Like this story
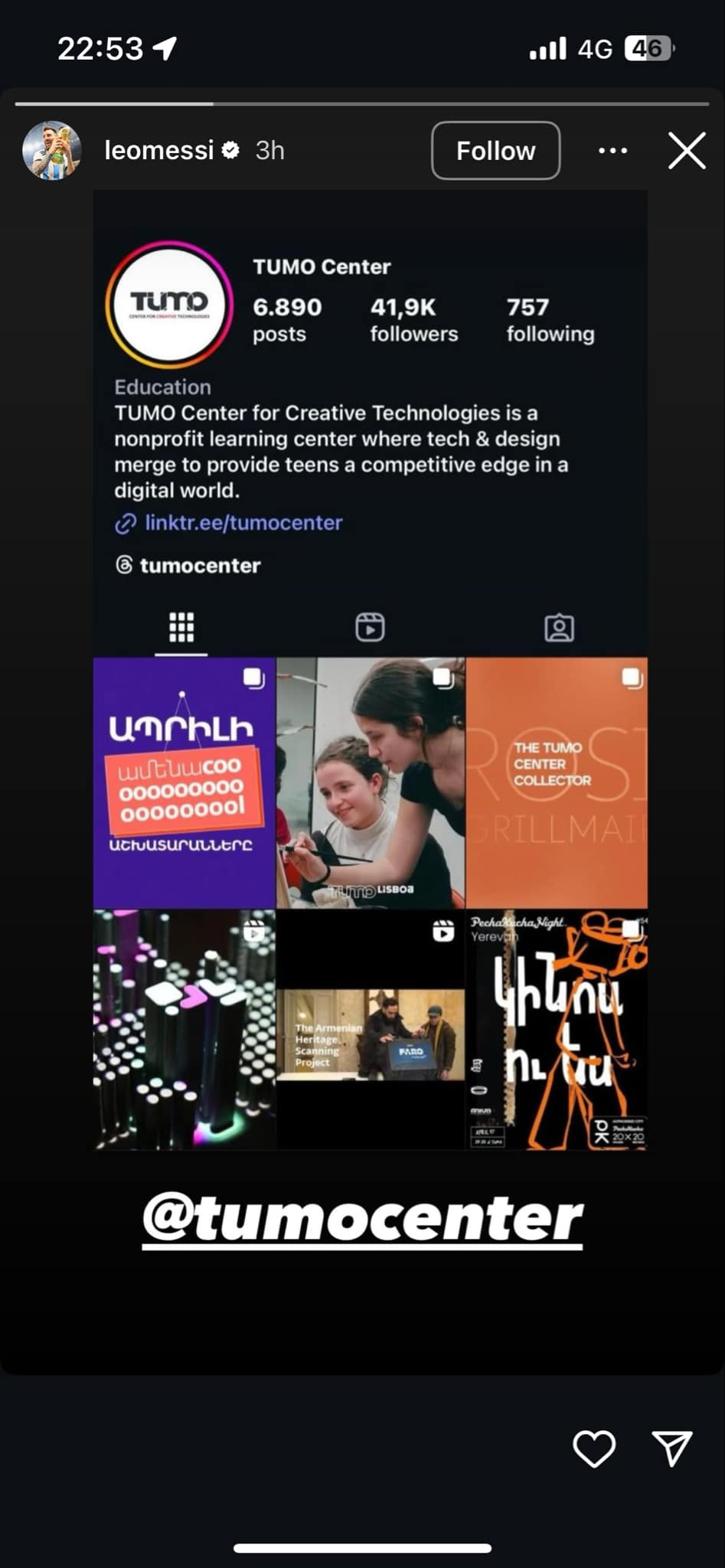The width and height of the screenshot is (725, 1568). [594, 1449]
